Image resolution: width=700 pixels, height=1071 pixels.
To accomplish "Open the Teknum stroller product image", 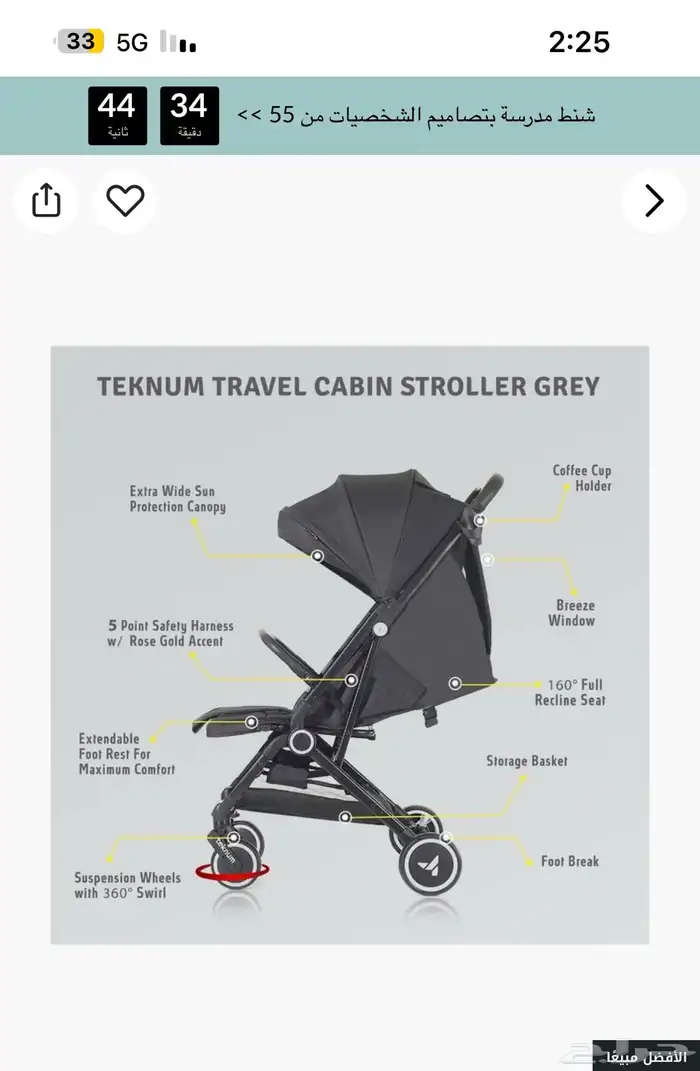I will tap(350, 645).
